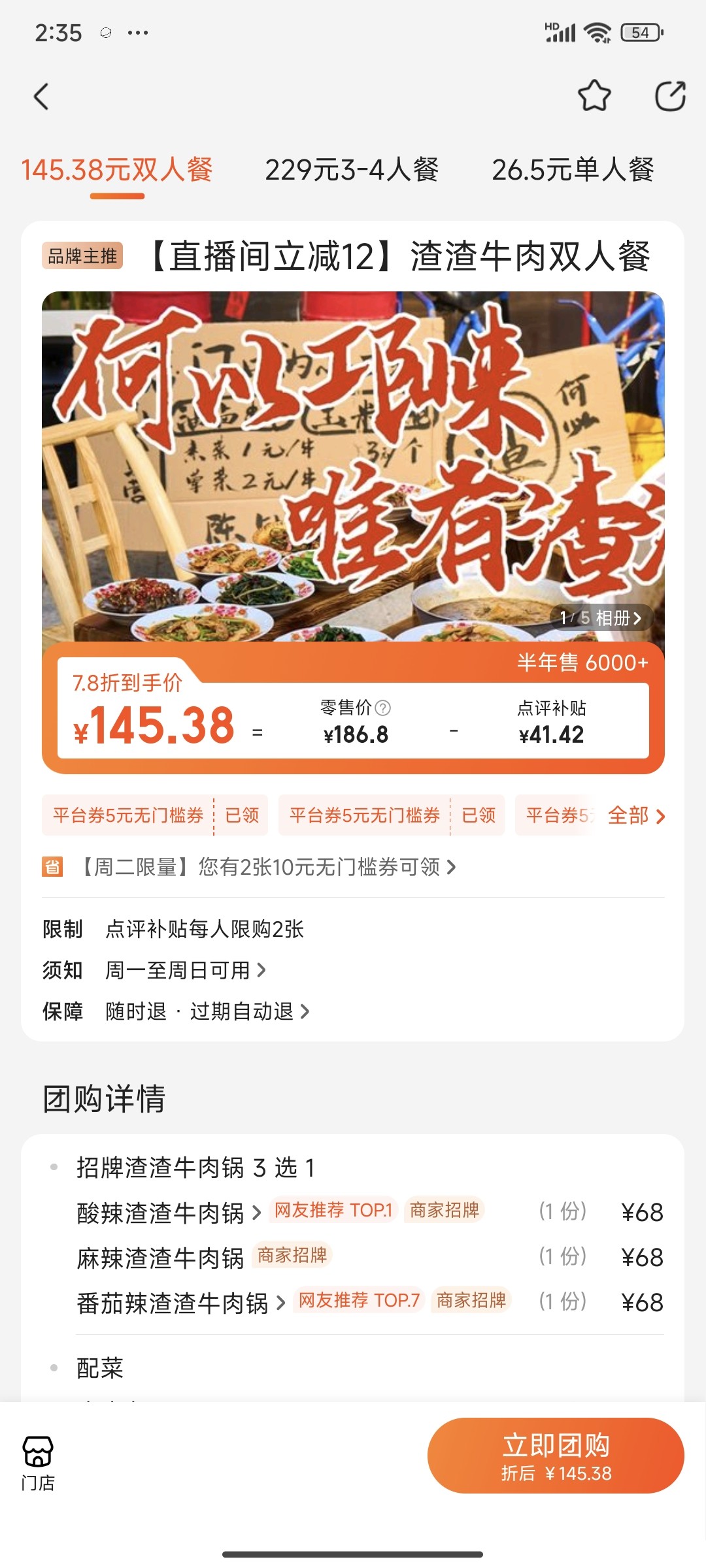Open the deal's main banner image
This screenshot has height=1568, width=706.
353,466
